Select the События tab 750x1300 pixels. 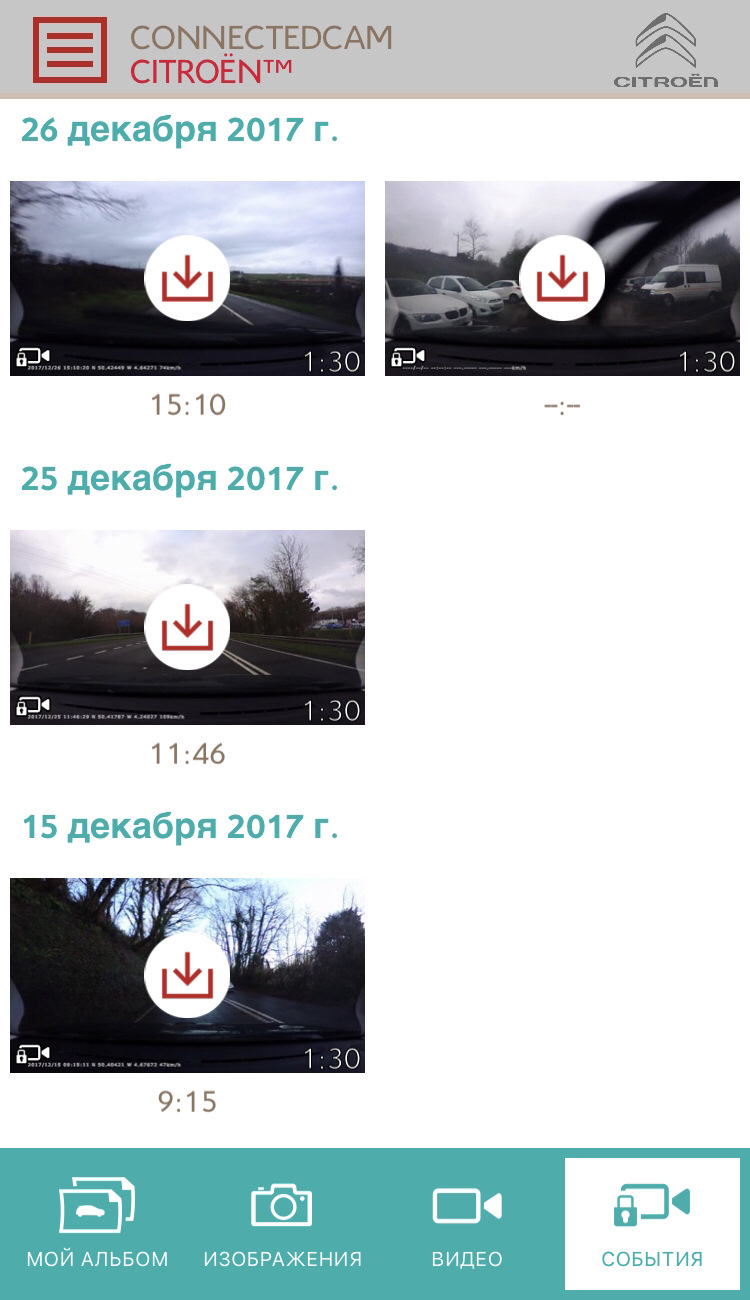point(652,1224)
